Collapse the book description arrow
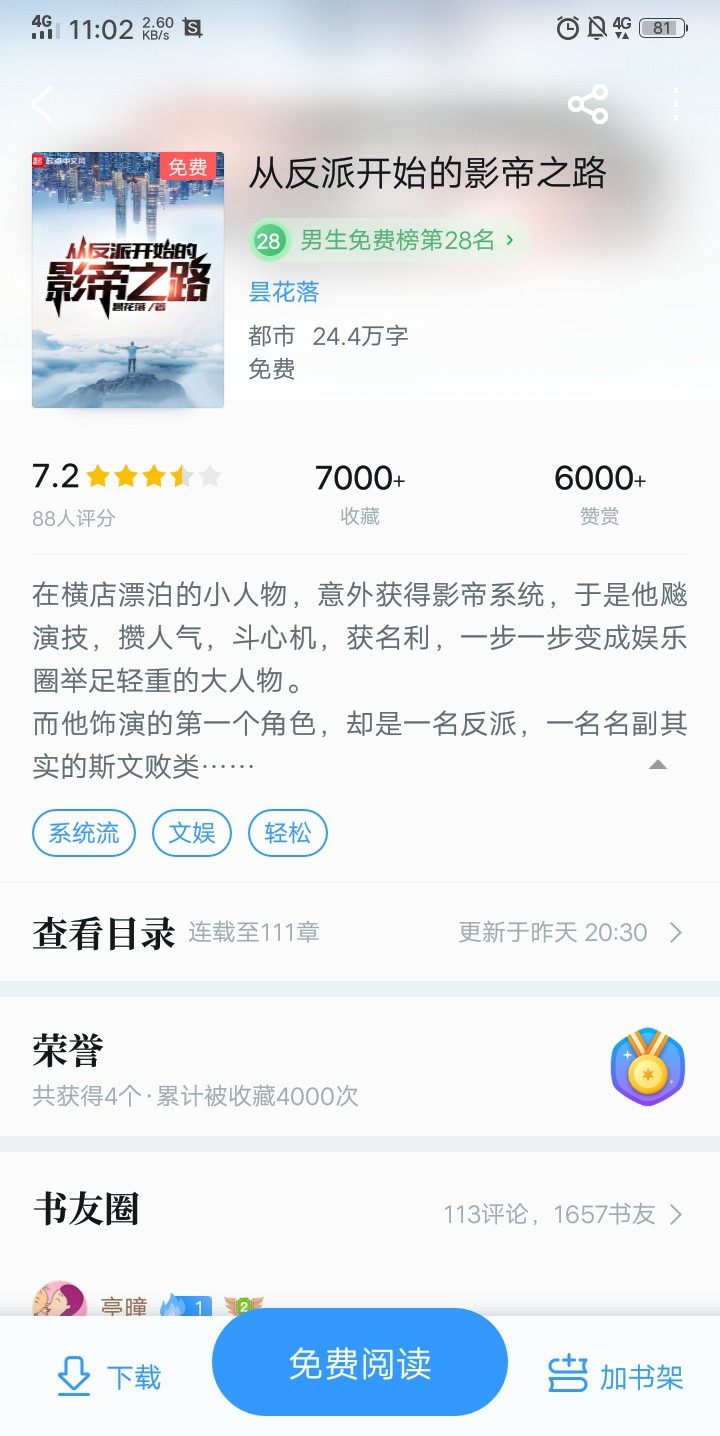Screen dimensions: 720x1436 pyautogui.click(x=657, y=765)
